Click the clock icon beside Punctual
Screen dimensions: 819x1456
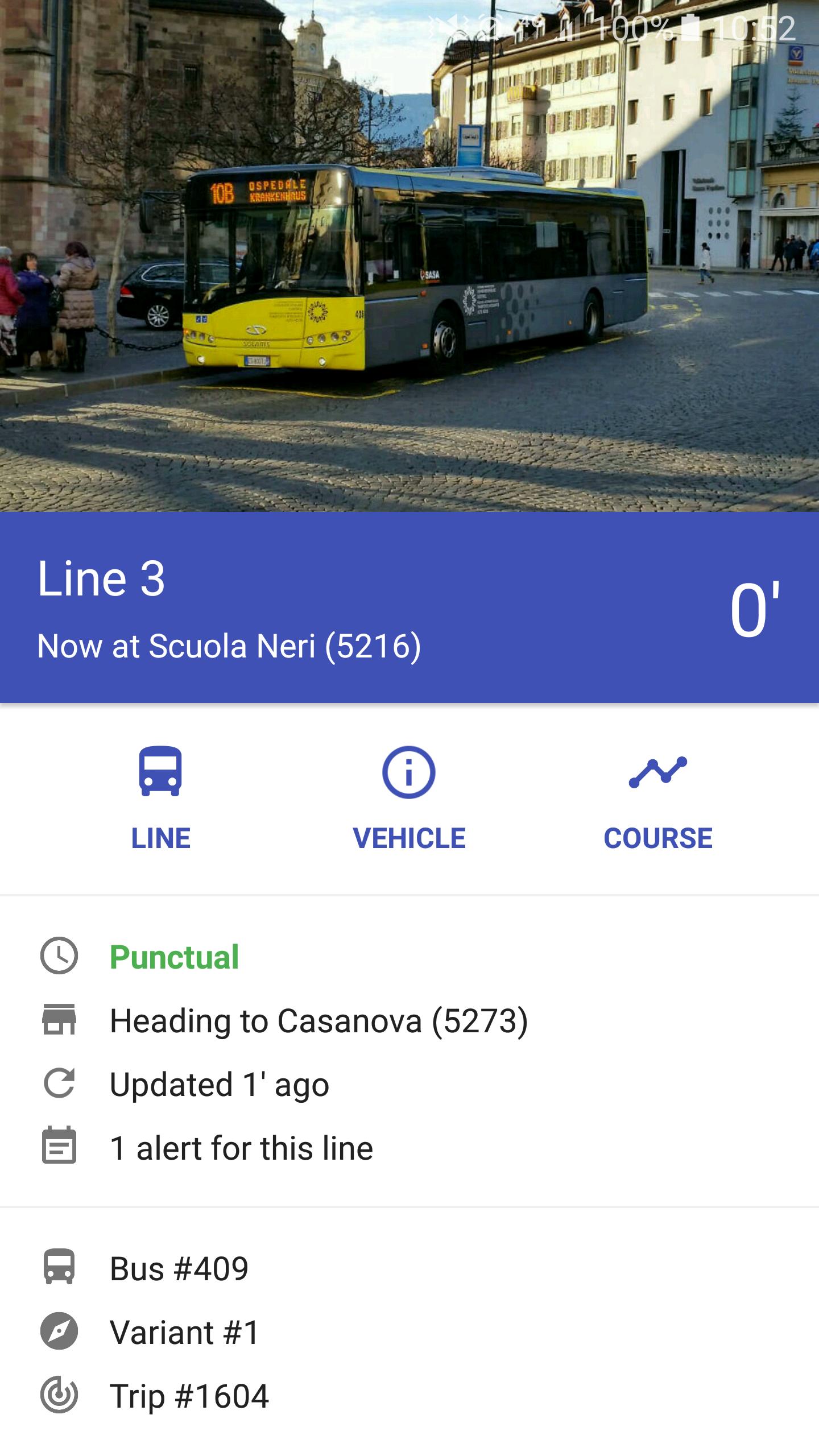click(x=60, y=957)
